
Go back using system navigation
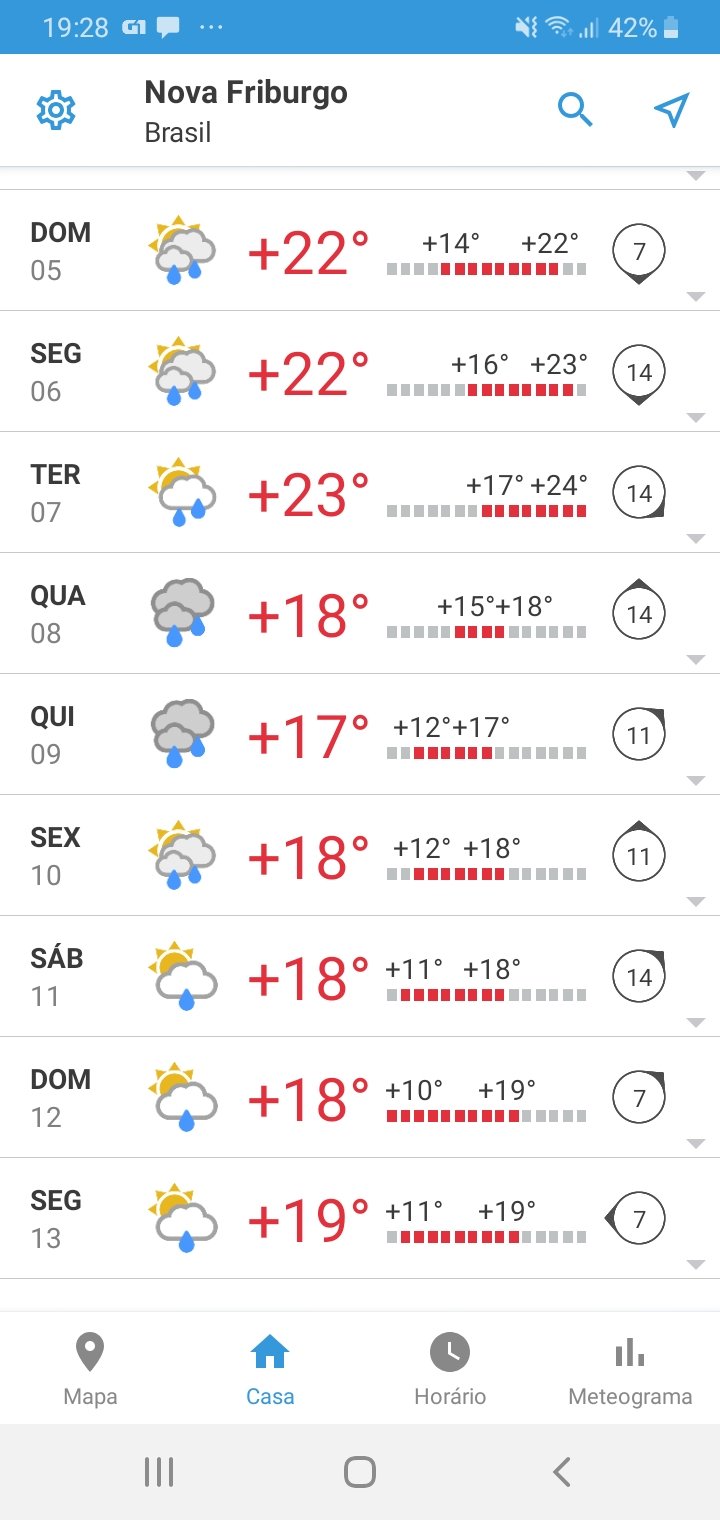pyautogui.click(x=562, y=1472)
